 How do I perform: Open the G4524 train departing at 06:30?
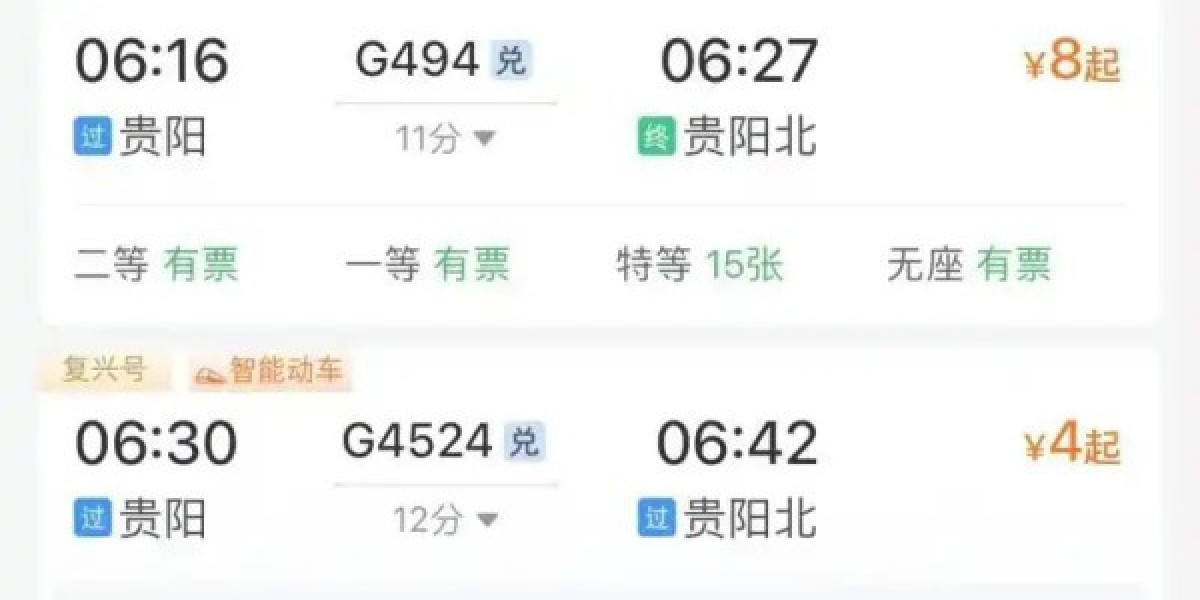[417, 442]
